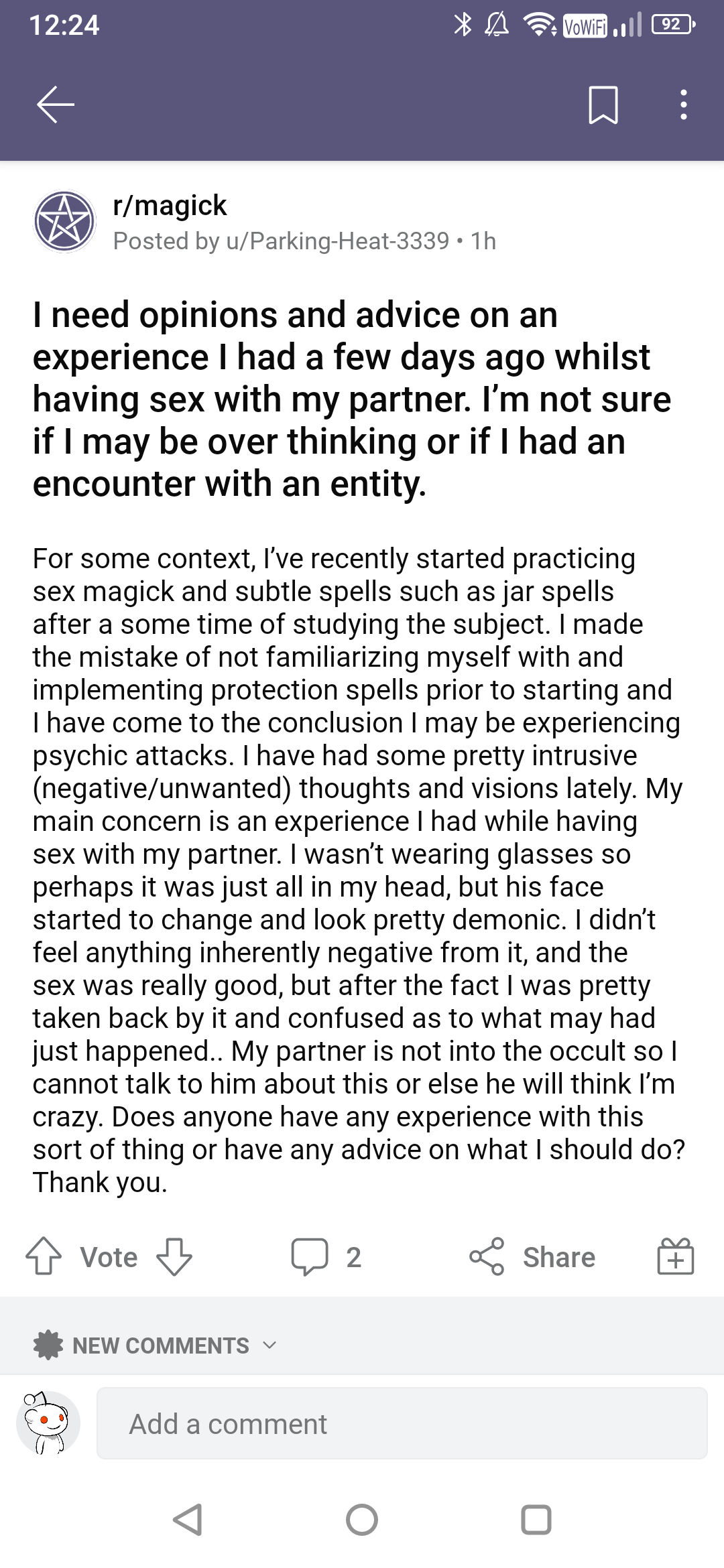Bookmark this post
This screenshot has width=724, height=1568.
tap(603, 105)
